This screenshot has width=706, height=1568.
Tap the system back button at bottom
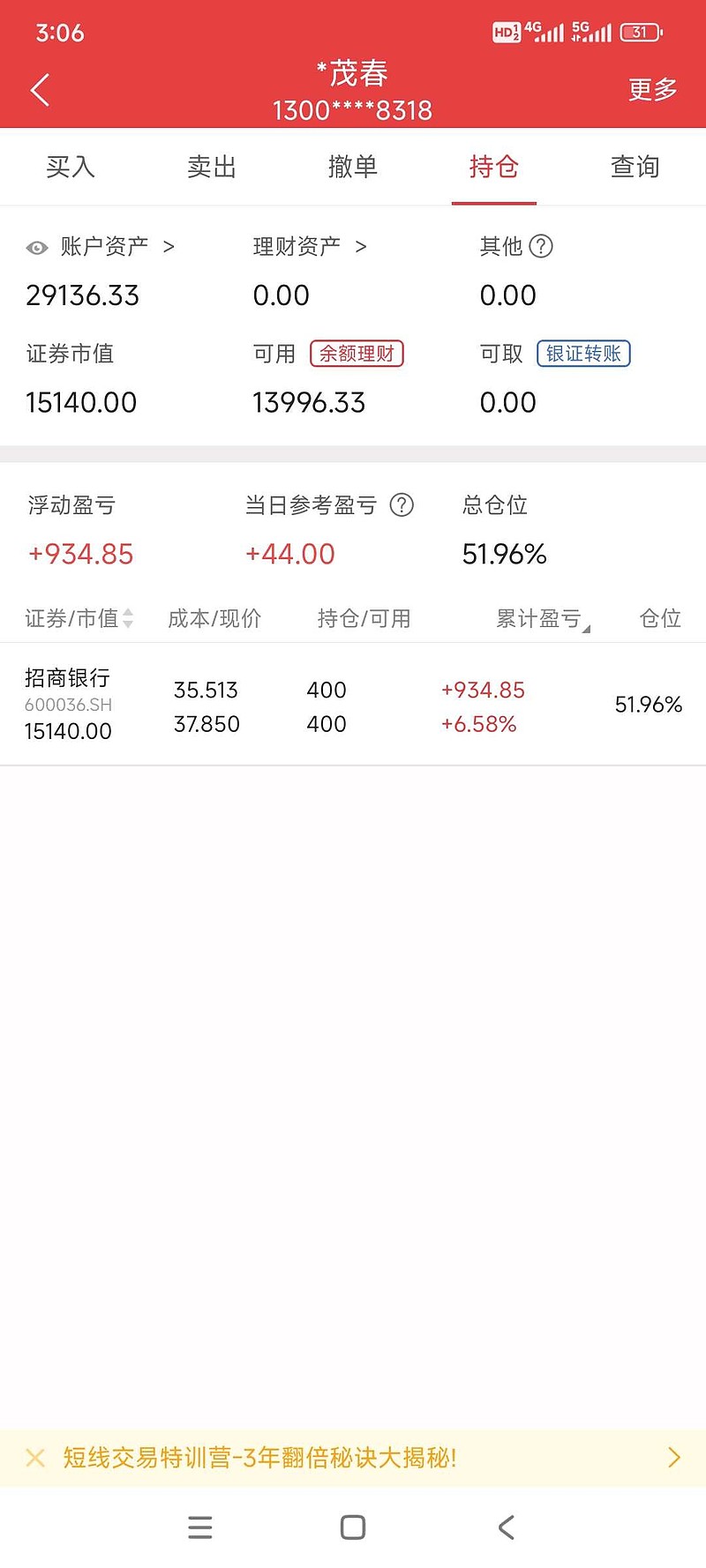pyautogui.click(x=505, y=1527)
